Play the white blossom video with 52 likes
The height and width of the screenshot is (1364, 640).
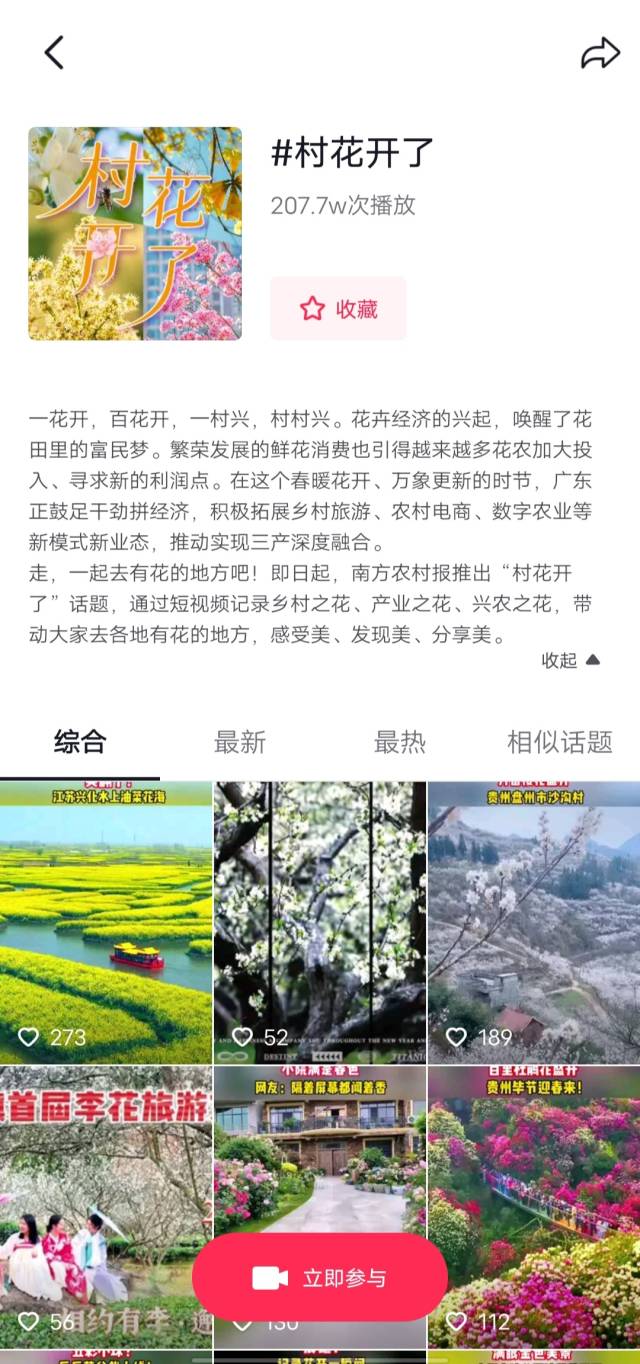coord(320,920)
